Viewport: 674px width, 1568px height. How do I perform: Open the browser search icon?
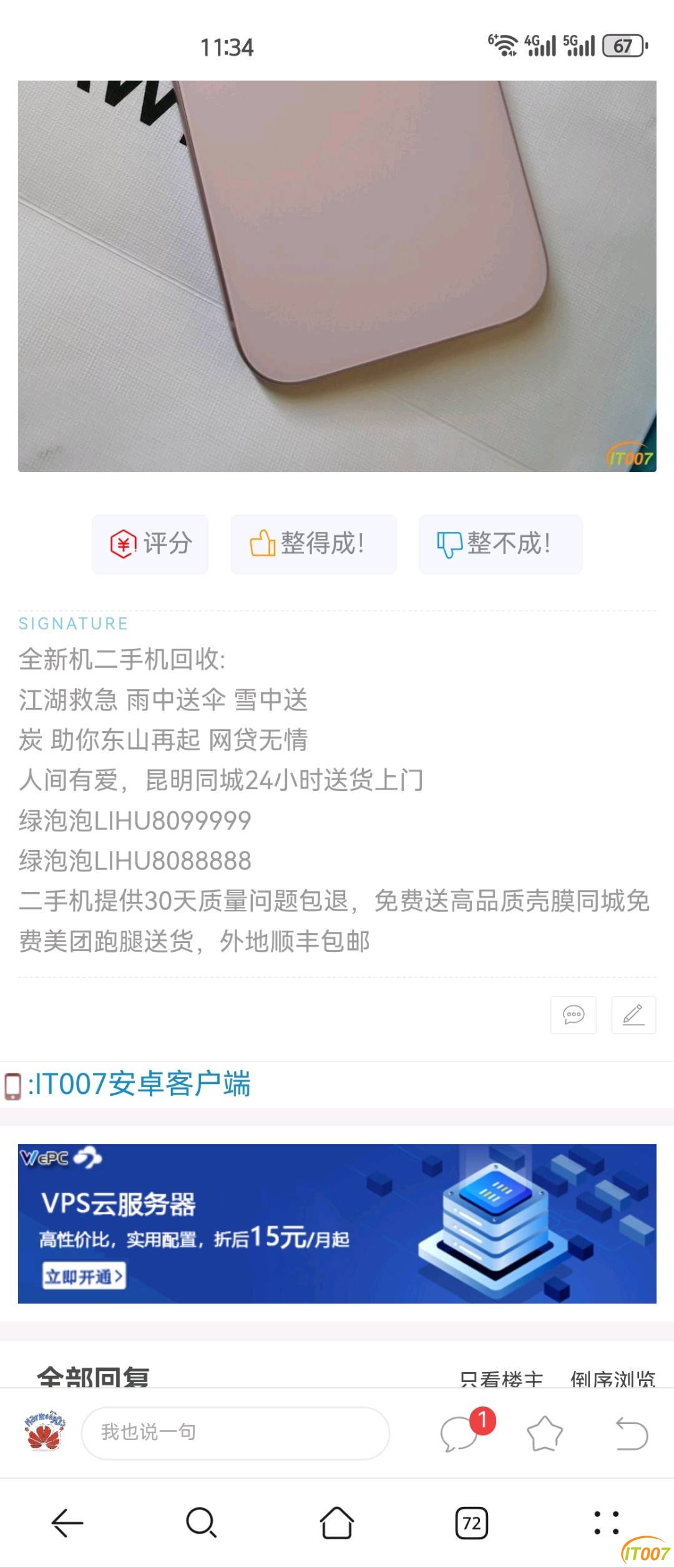(202, 1523)
